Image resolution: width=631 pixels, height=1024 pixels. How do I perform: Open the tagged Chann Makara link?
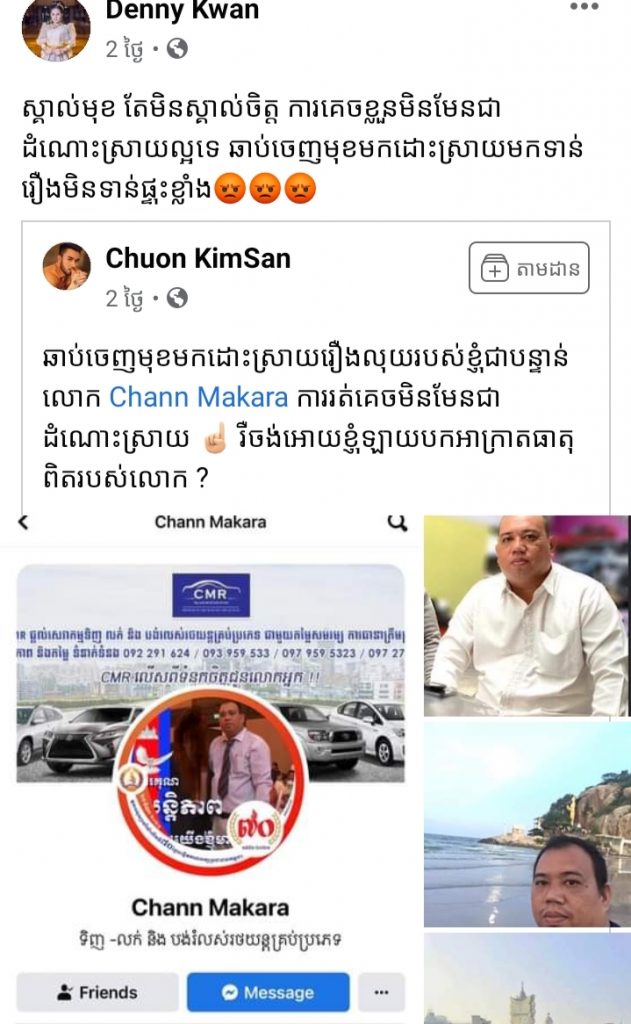pos(198,397)
